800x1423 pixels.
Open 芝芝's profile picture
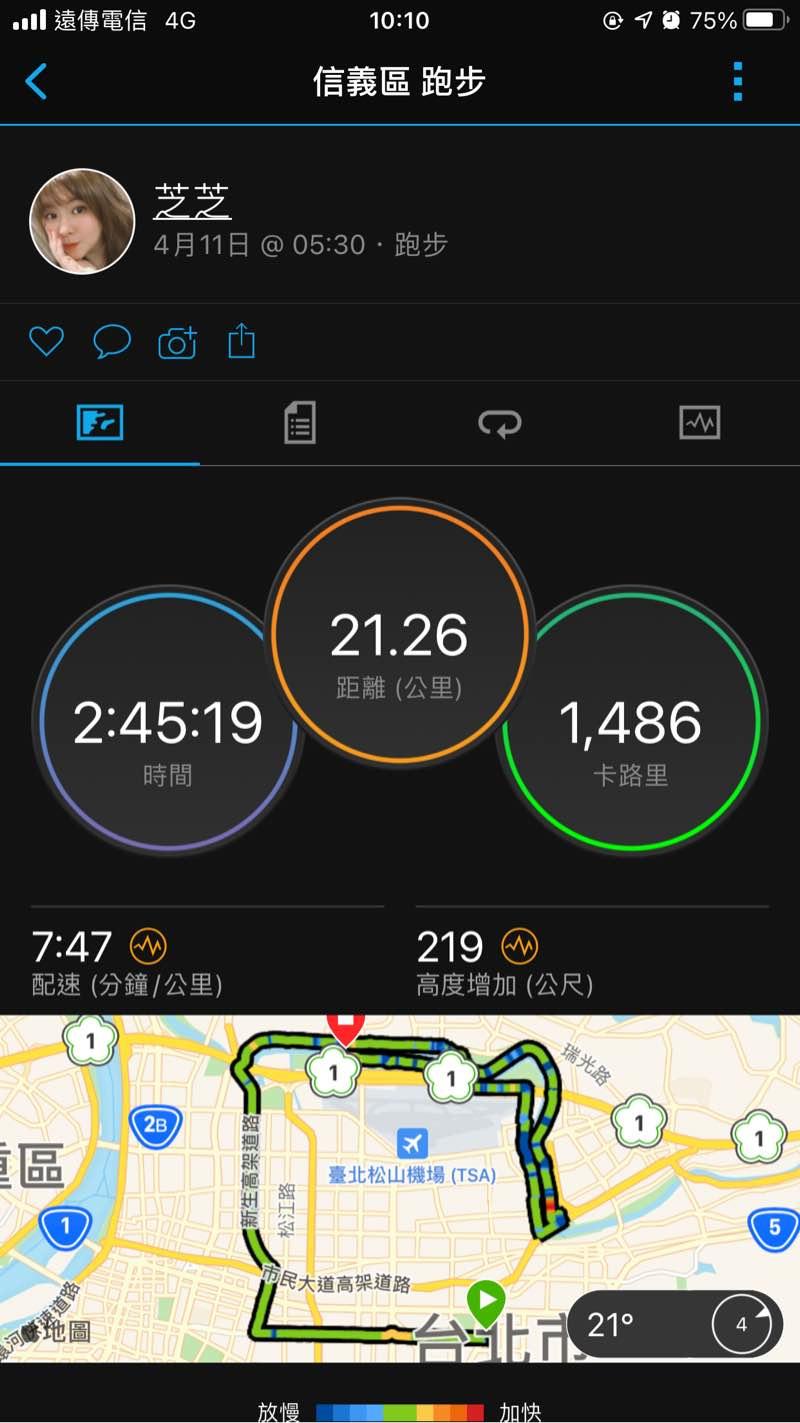[82, 221]
